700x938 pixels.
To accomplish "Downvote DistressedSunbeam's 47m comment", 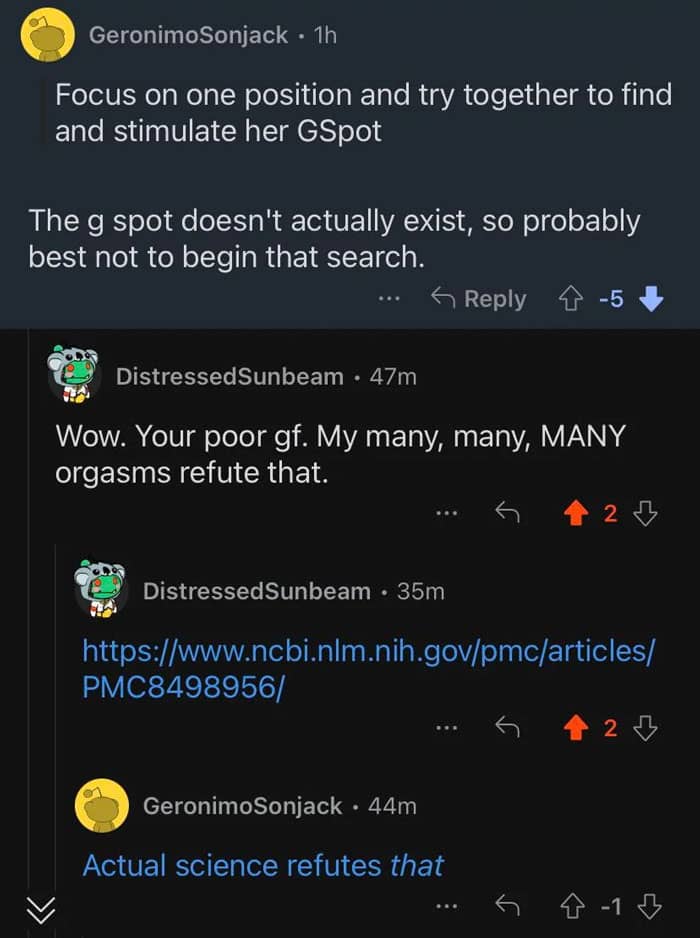I will tap(645, 513).
